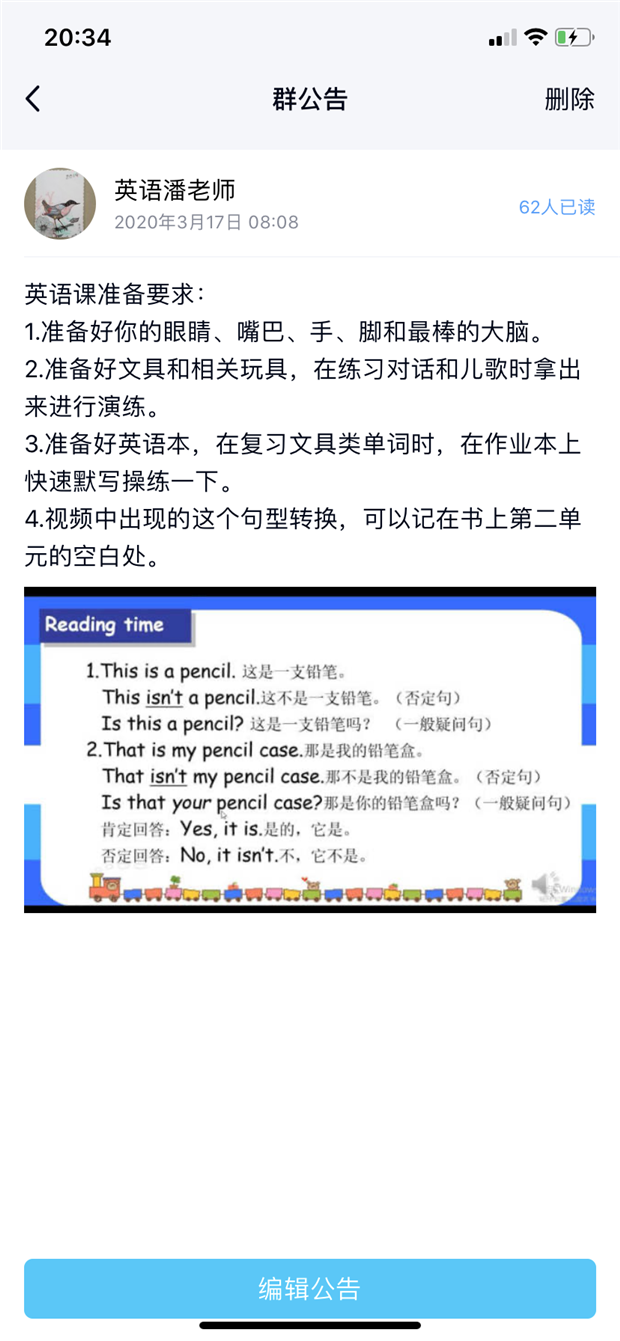Image resolution: width=620 pixels, height=1341 pixels.
Task: Tap the 编辑公告 button
Action: [x=310, y=1288]
